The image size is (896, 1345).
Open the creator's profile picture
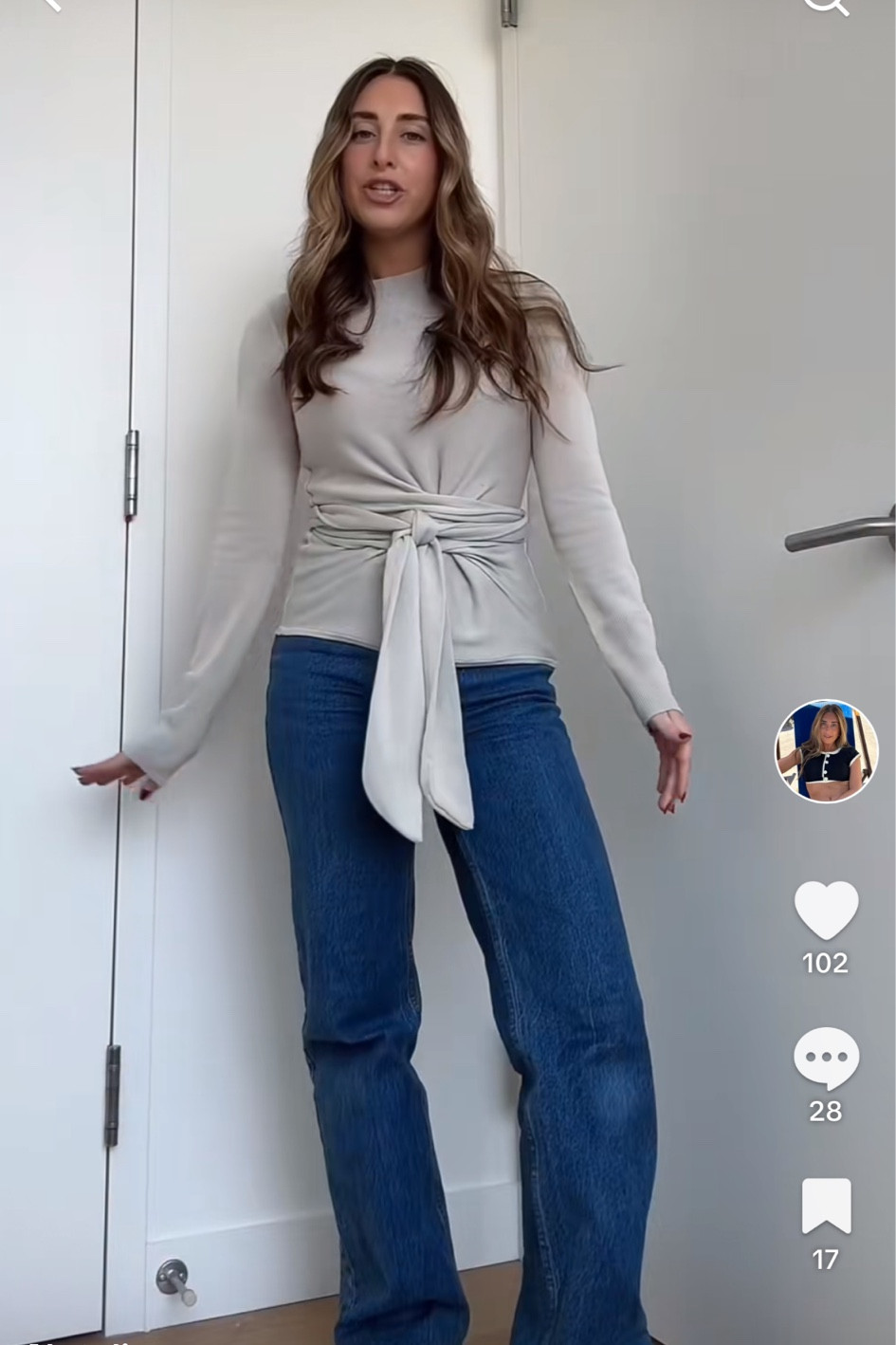pyautogui.click(x=826, y=751)
